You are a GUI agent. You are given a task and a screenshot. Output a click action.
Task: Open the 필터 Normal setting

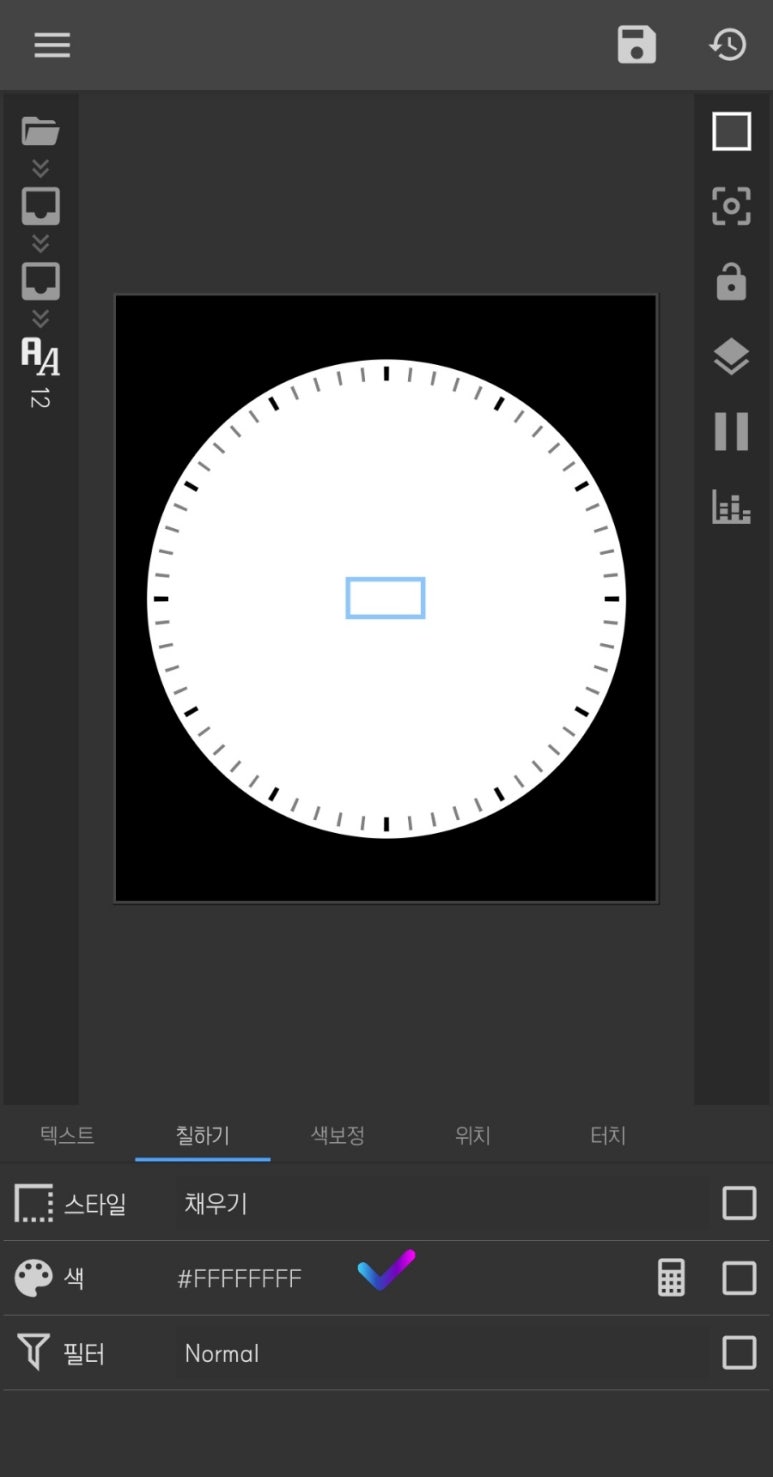(222, 1353)
